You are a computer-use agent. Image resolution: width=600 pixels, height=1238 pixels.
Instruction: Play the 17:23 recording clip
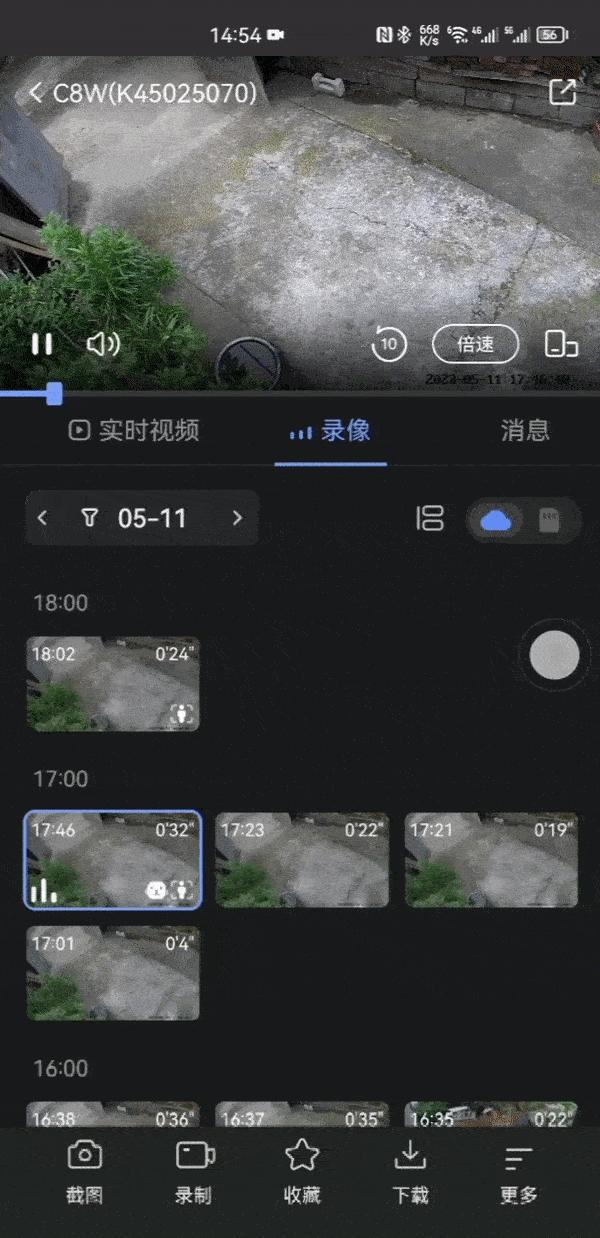click(x=302, y=860)
